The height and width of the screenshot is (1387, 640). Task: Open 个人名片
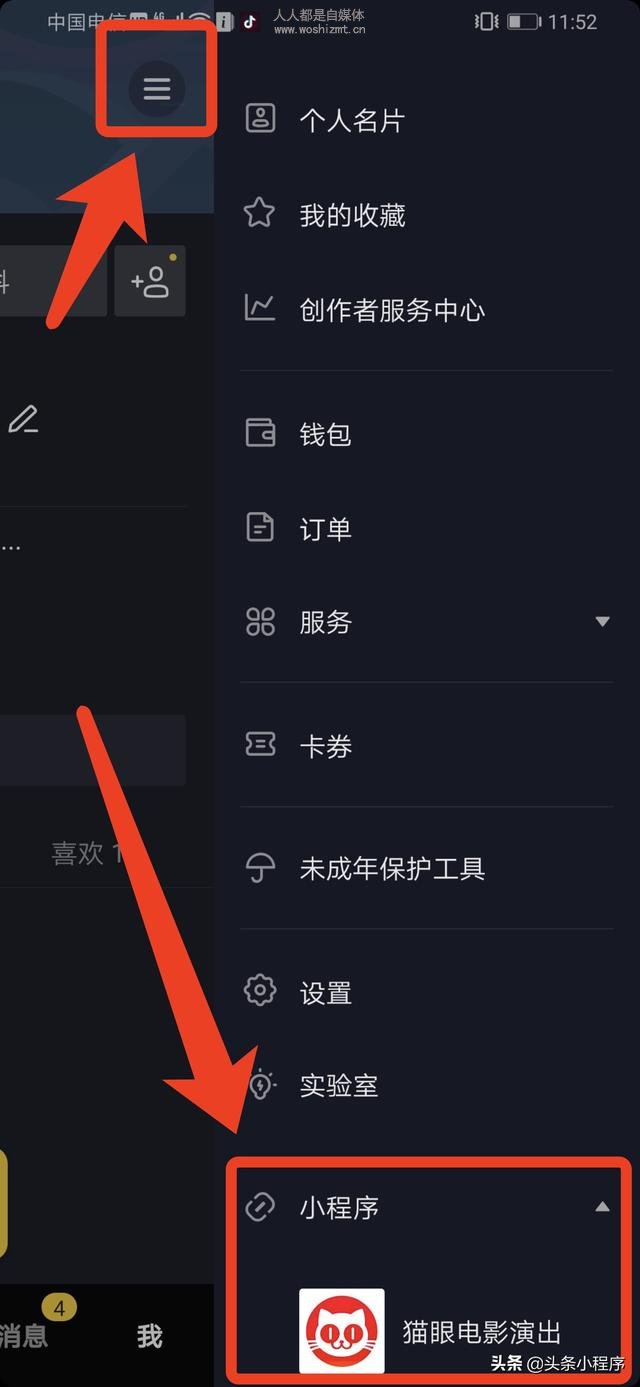[x=351, y=121]
